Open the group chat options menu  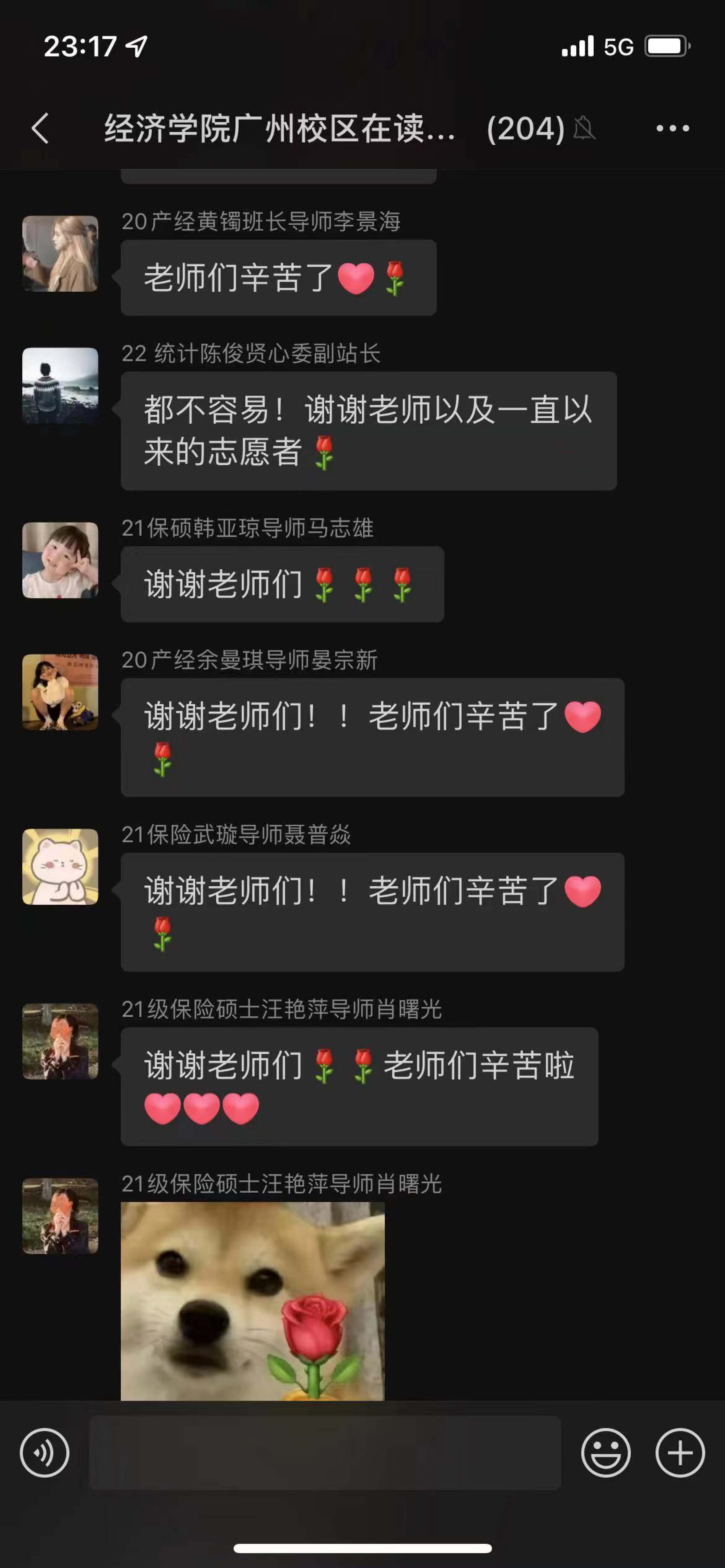click(672, 128)
